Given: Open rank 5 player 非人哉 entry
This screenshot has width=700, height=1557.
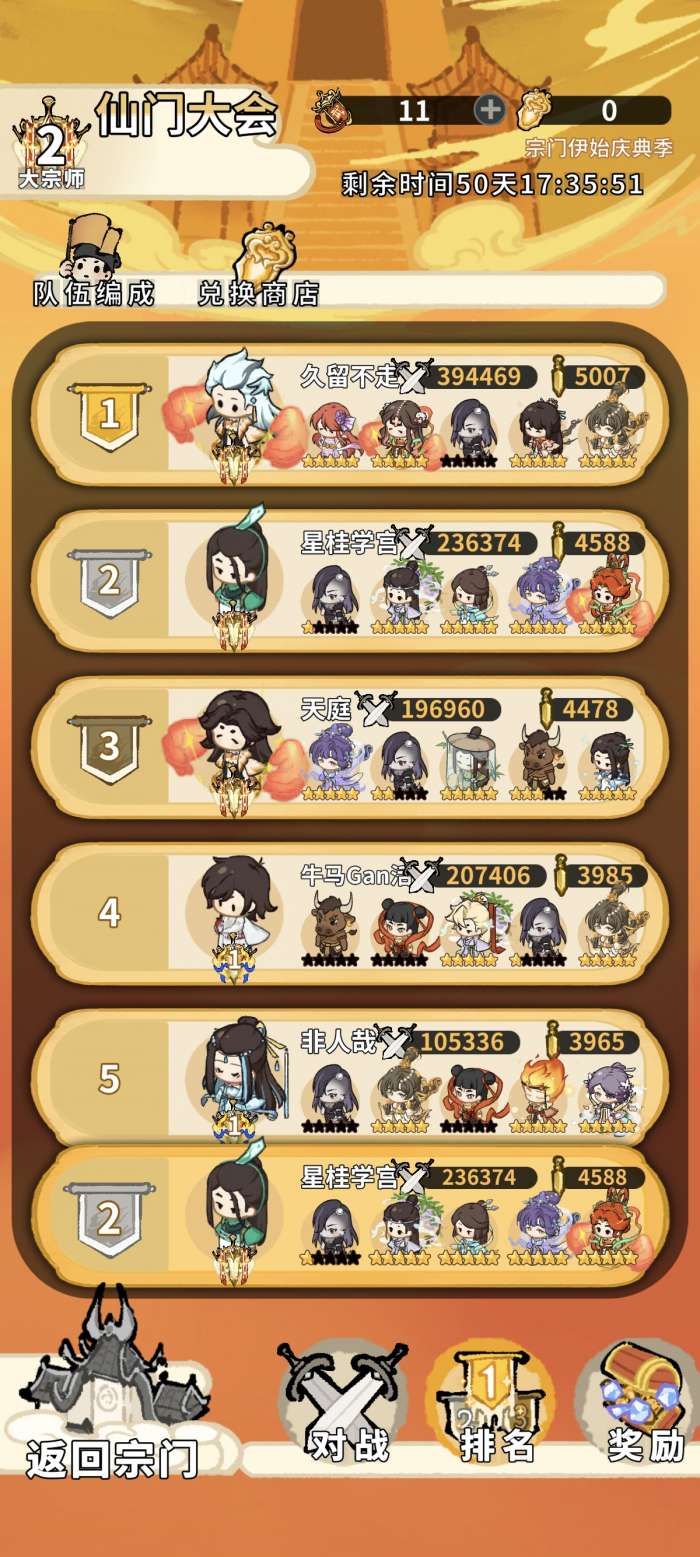Looking at the screenshot, I should point(350,1078).
